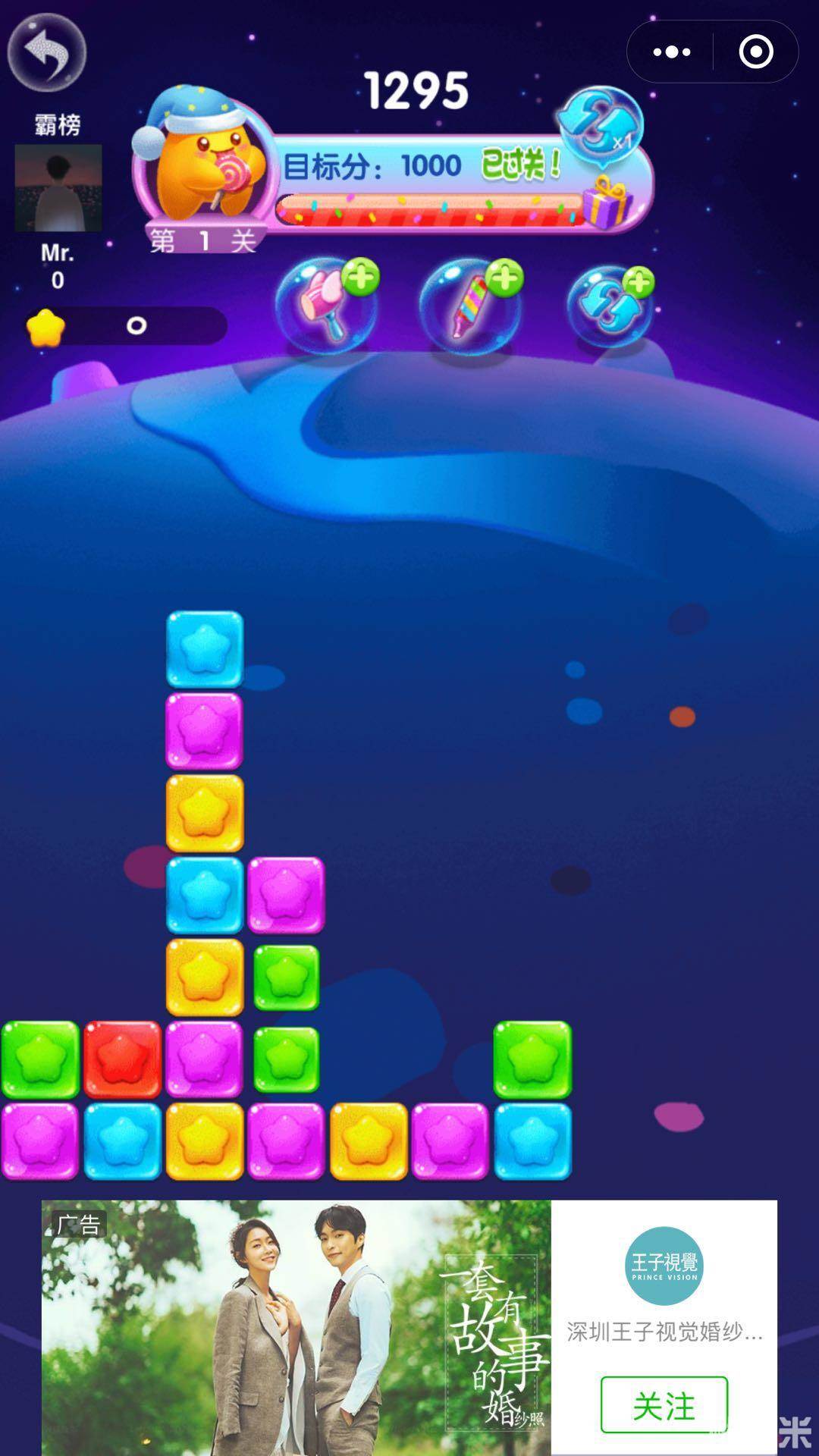Follow the ad account via 关注
This screenshot has height=1456, width=819.
[664, 1404]
